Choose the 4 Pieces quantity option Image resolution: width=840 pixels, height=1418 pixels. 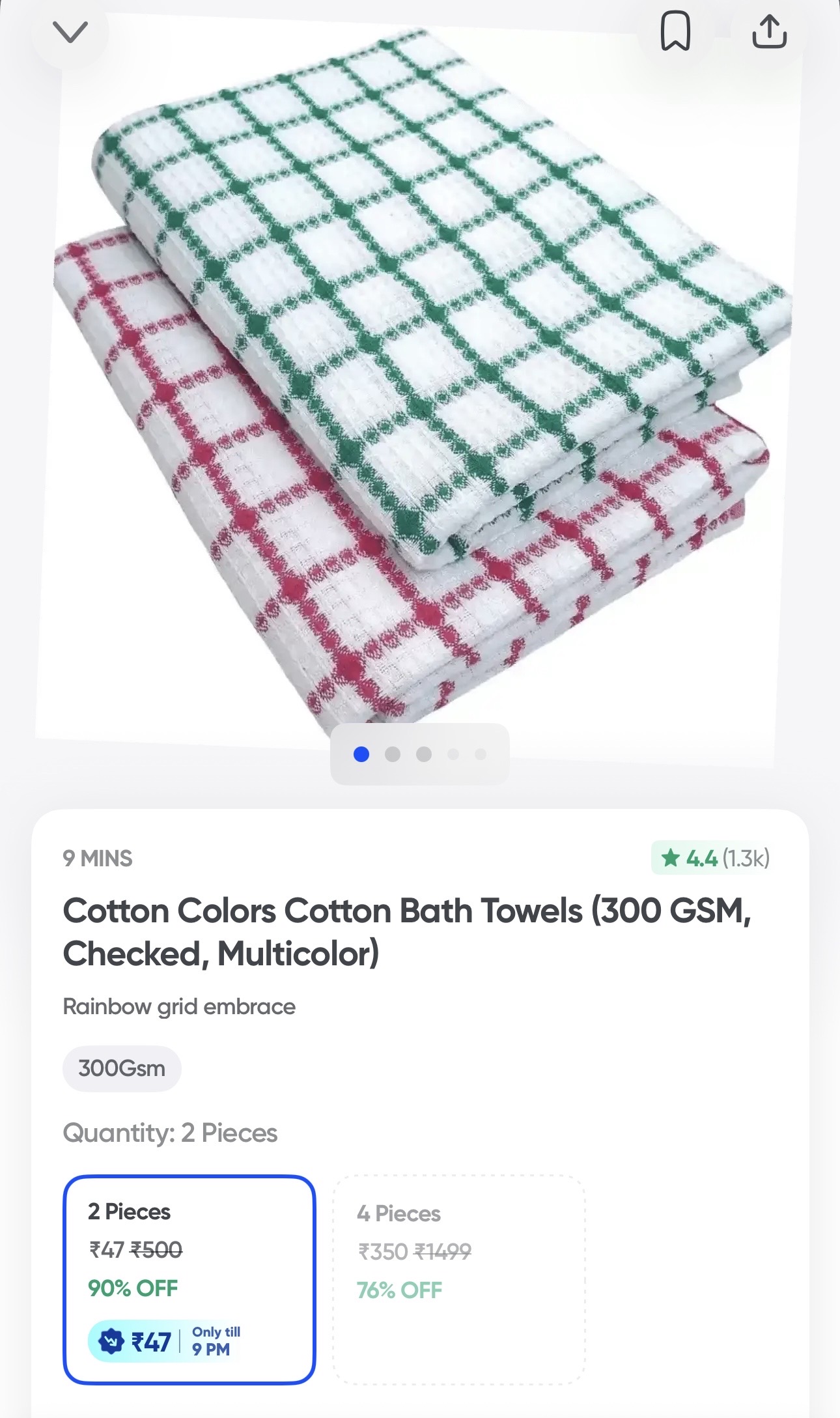pyautogui.click(x=458, y=1279)
